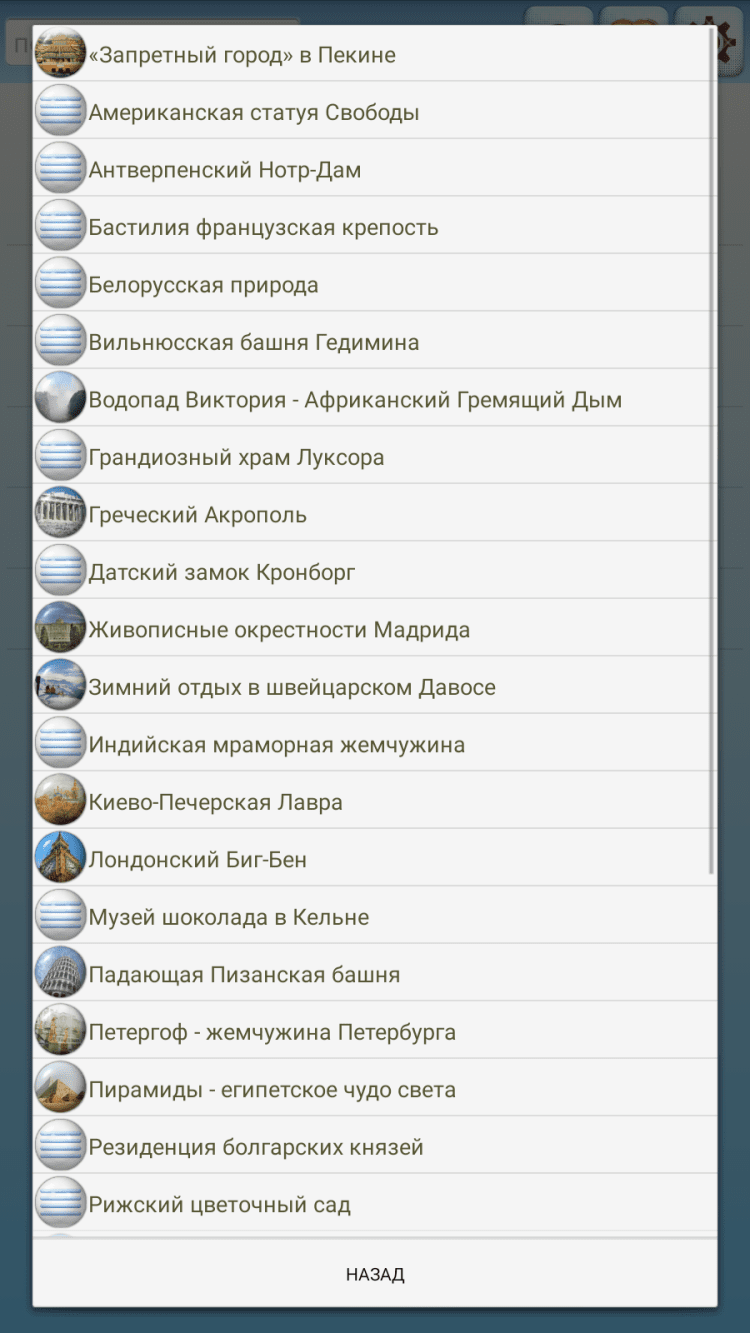The image size is (750, 1333).
Task: Open Падающая Пизанская башня
Action: pyautogui.click(x=244, y=975)
